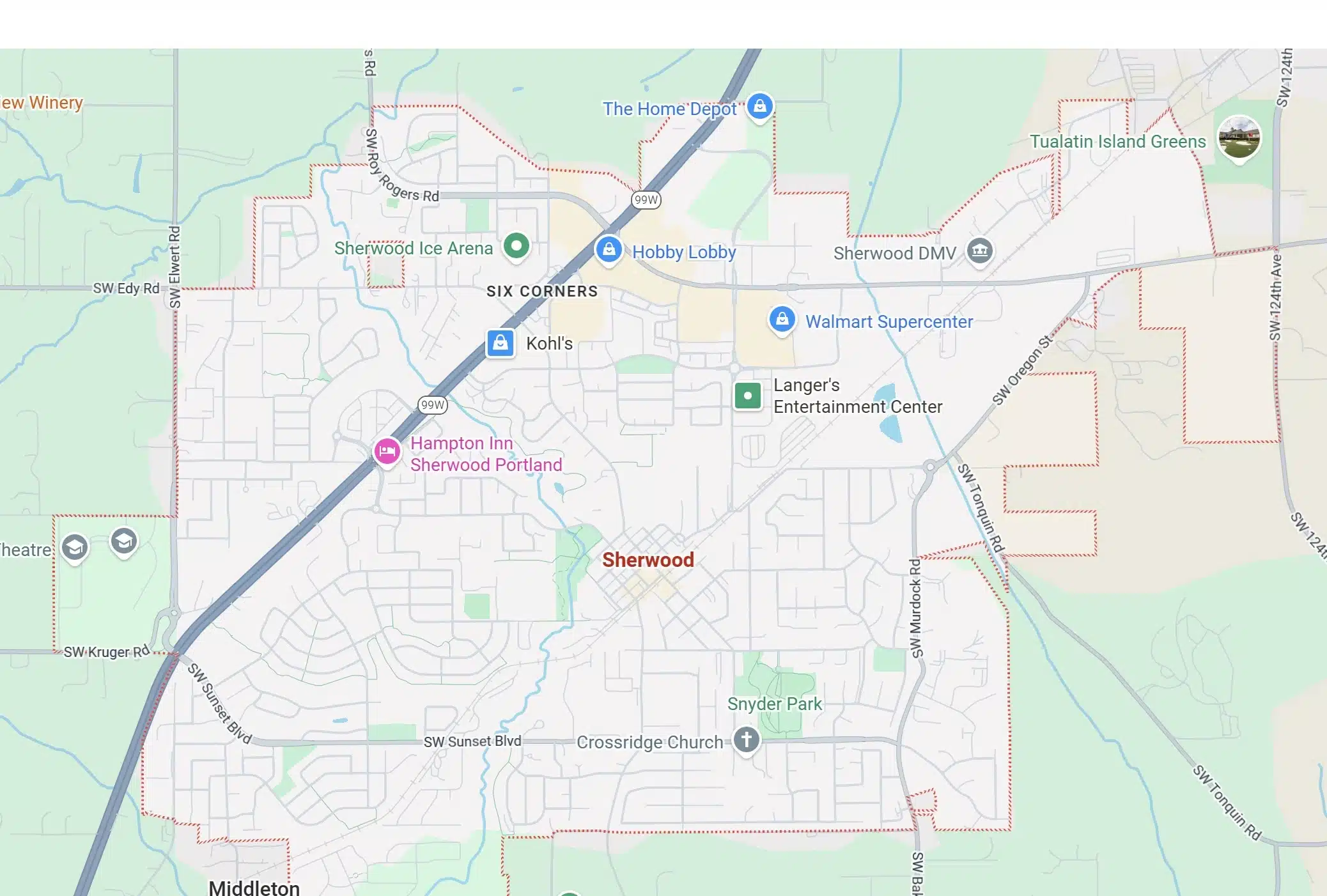Open the Walmart Supercenter pin
This screenshot has height=896, width=1327.
click(x=782, y=319)
